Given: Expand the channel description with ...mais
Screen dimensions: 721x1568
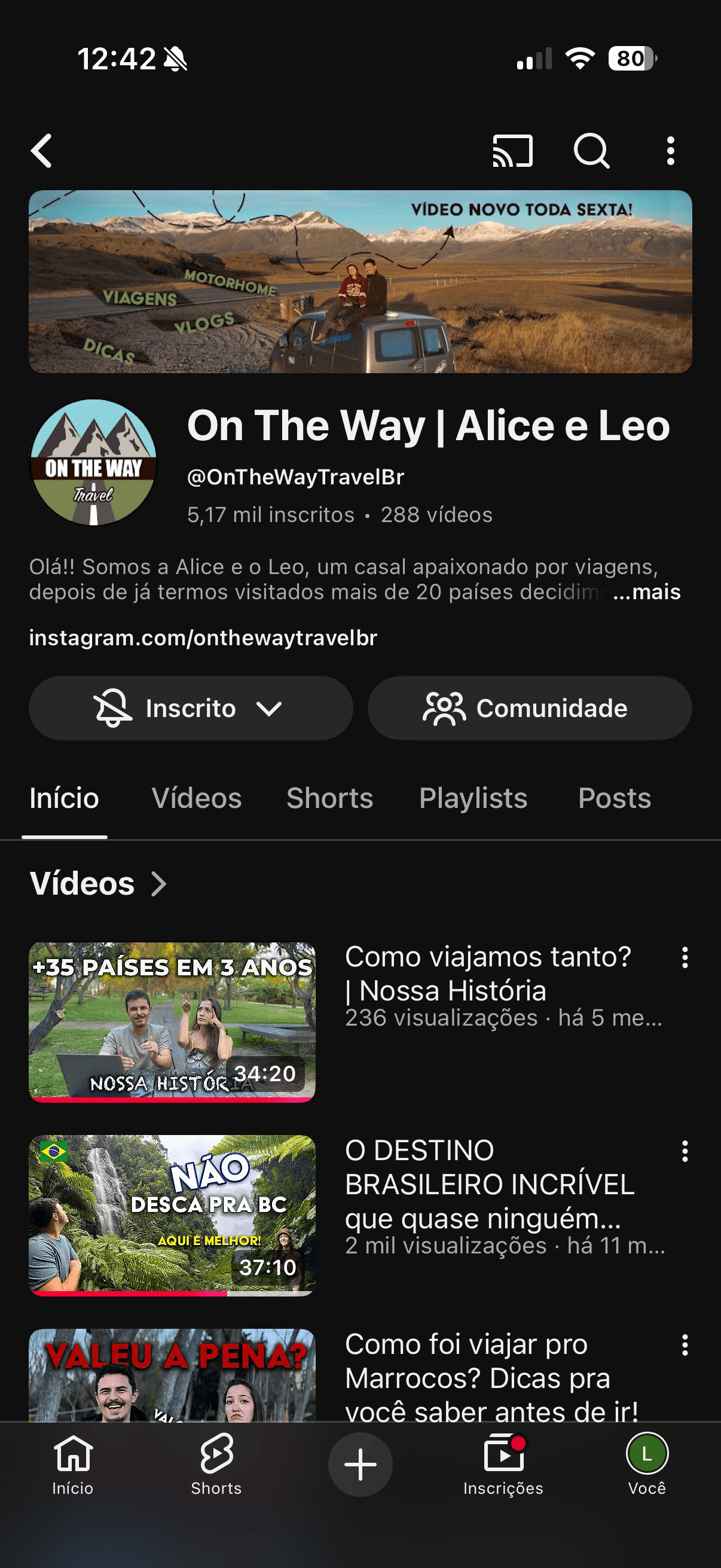Looking at the screenshot, I should point(646,592).
